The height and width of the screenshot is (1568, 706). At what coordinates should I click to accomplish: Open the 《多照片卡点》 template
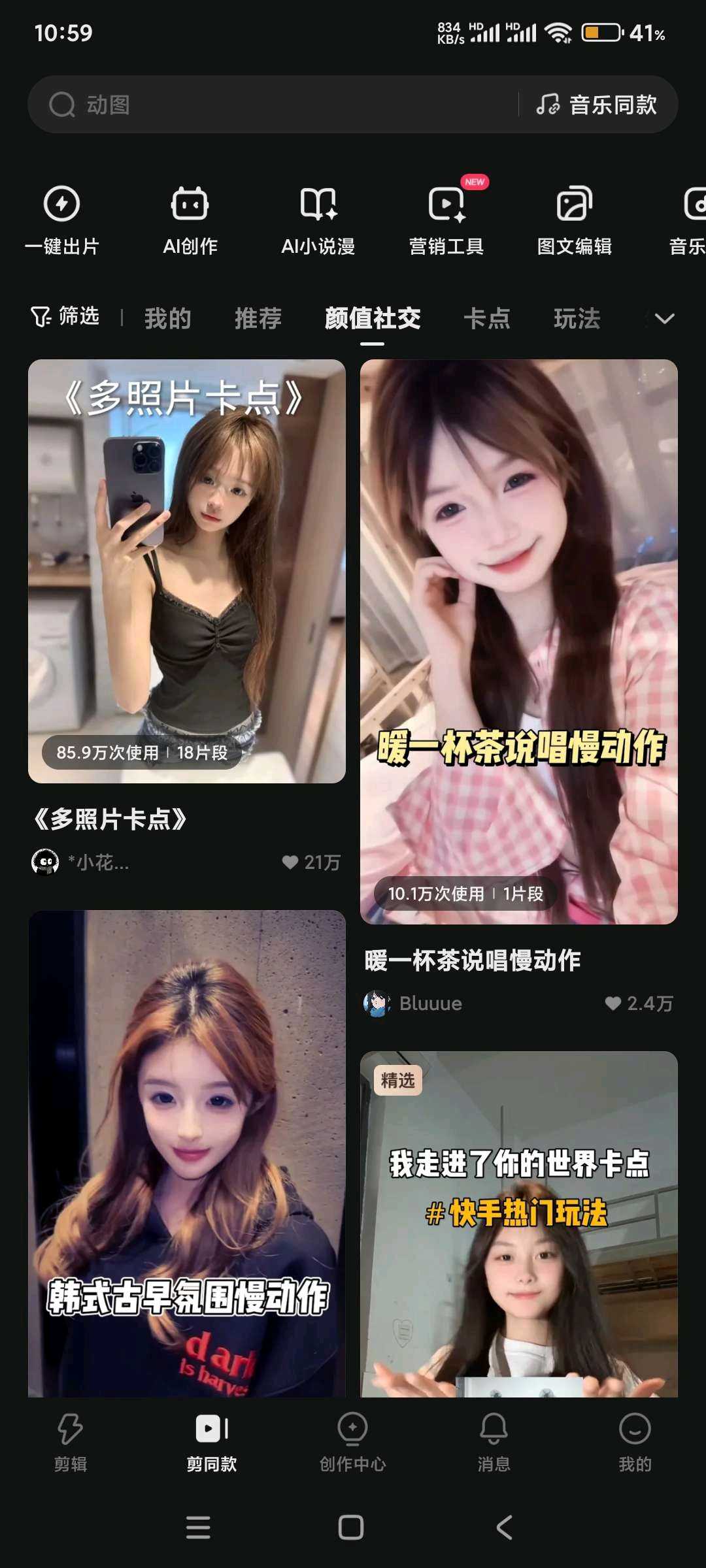[x=187, y=571]
